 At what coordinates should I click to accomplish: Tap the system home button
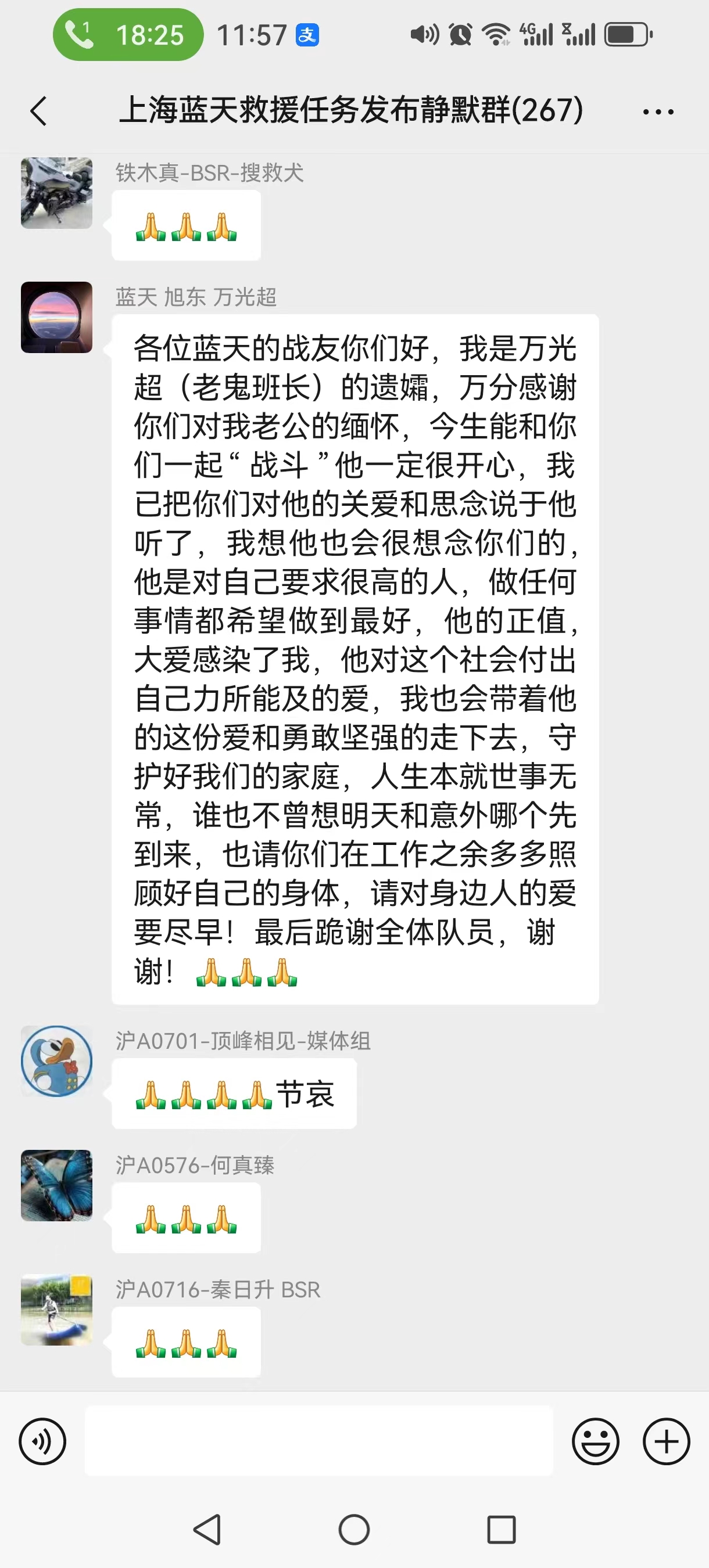tap(354, 1529)
